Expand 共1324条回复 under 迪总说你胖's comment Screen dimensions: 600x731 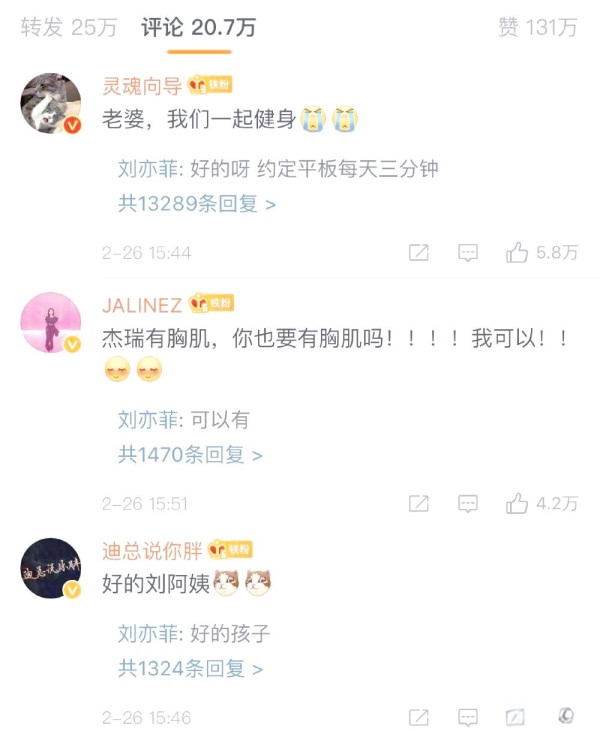(190, 668)
